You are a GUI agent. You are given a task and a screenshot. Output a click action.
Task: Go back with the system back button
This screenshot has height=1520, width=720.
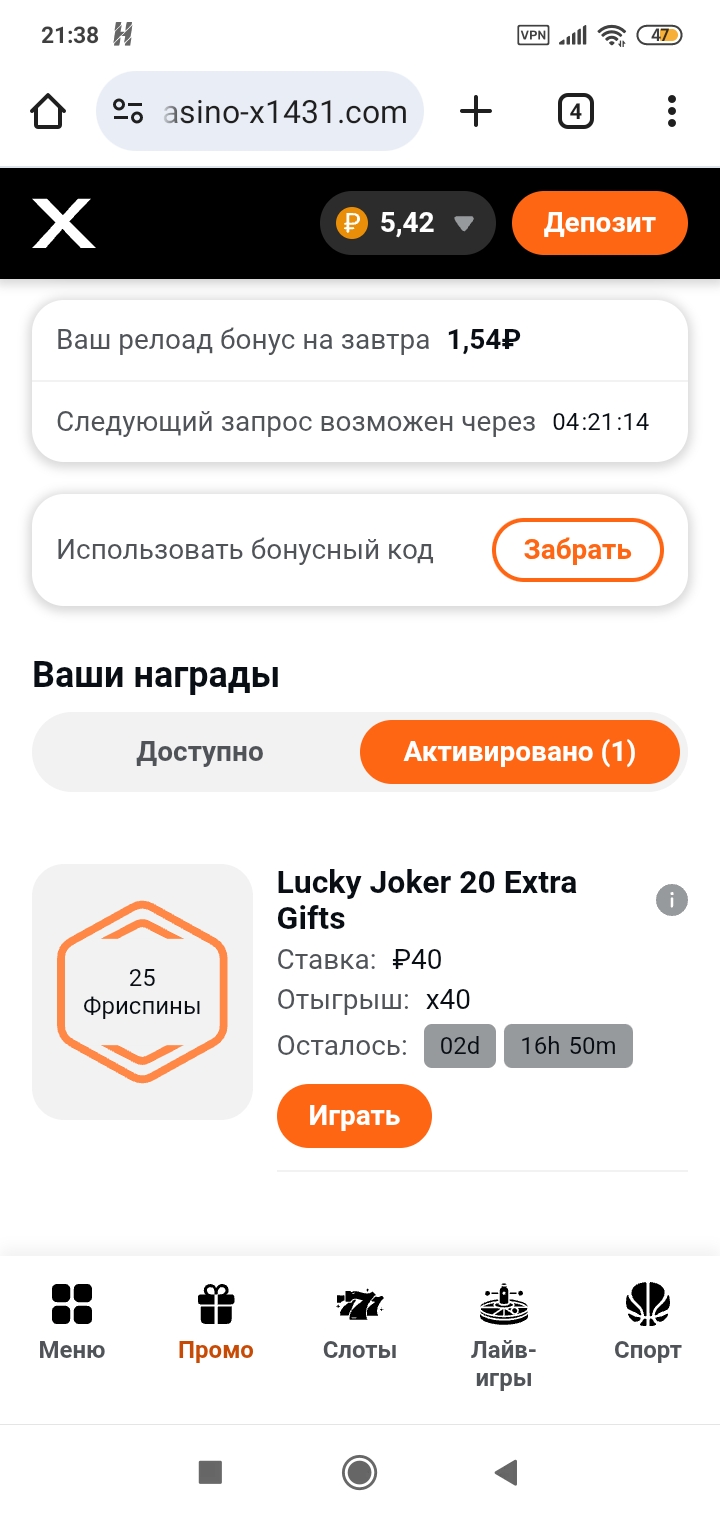(507, 1472)
